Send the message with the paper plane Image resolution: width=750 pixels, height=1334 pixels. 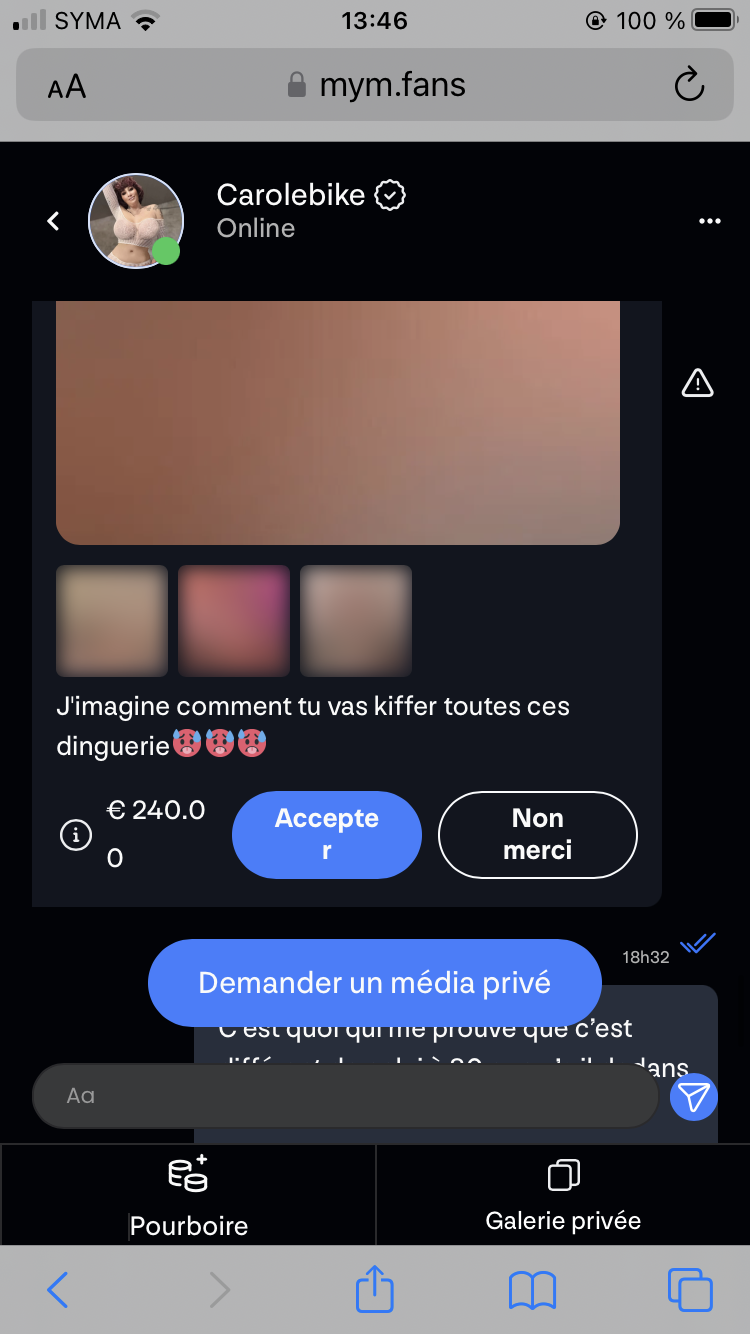click(x=694, y=1097)
